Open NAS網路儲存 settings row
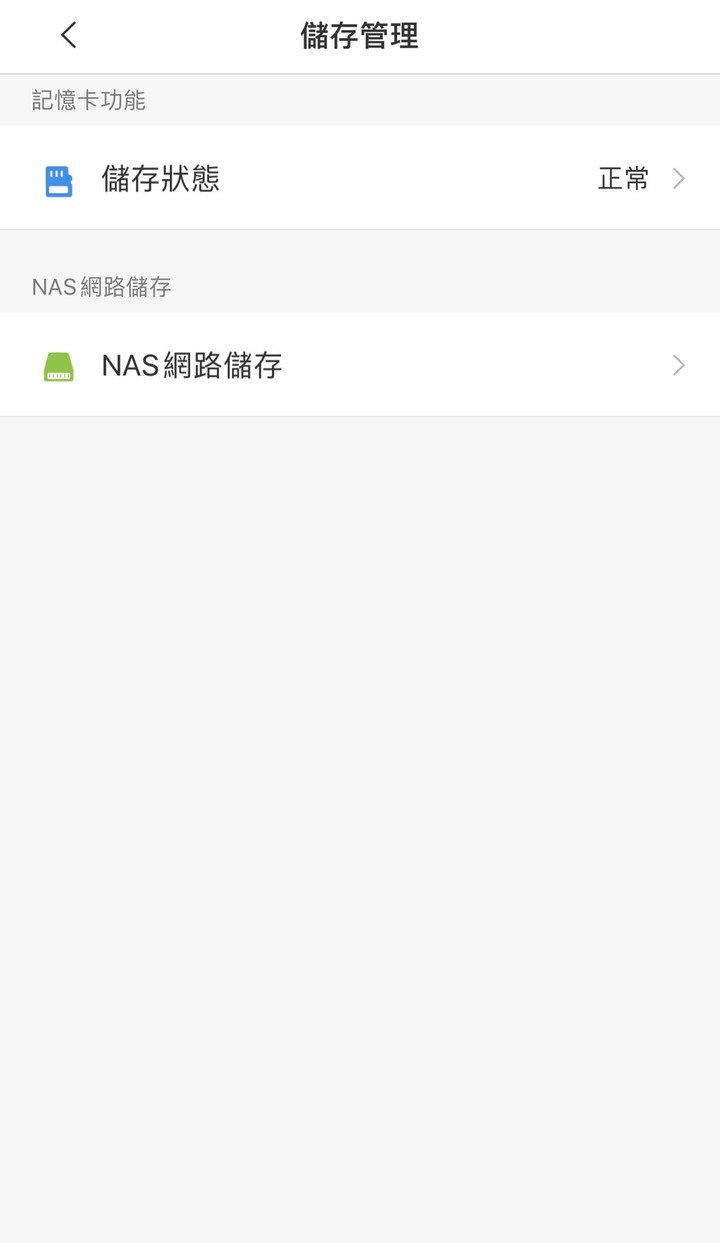Screen dimensions: 720x1243 coord(360,365)
